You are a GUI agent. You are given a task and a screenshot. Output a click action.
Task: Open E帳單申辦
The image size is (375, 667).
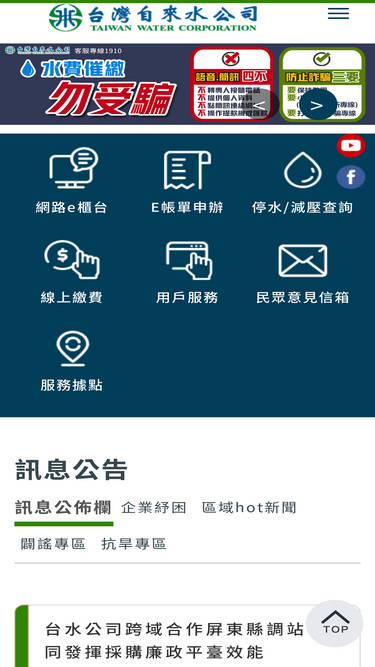[187, 181]
